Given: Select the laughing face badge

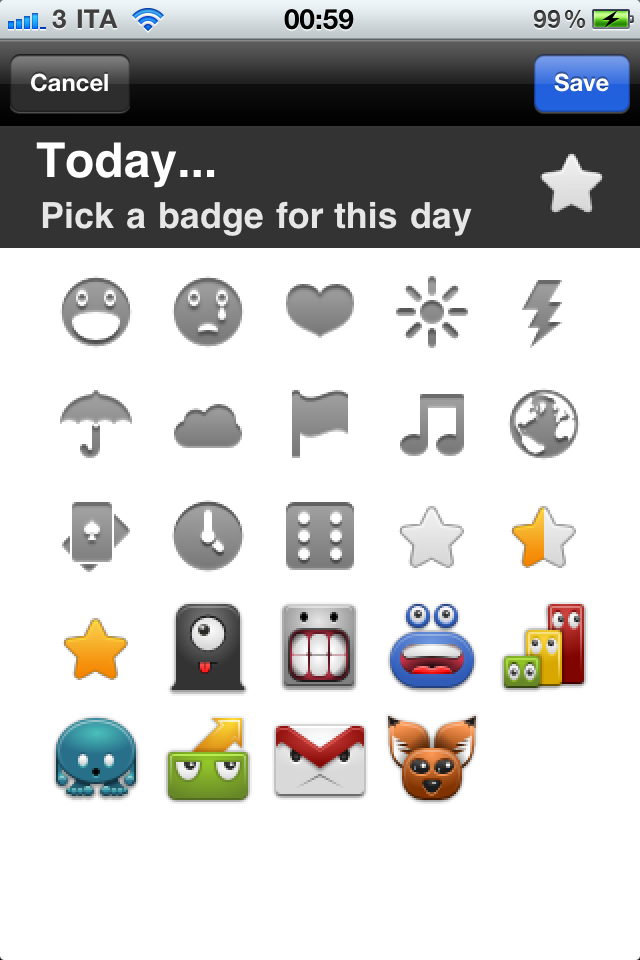Looking at the screenshot, I should pyautogui.click(x=96, y=311).
